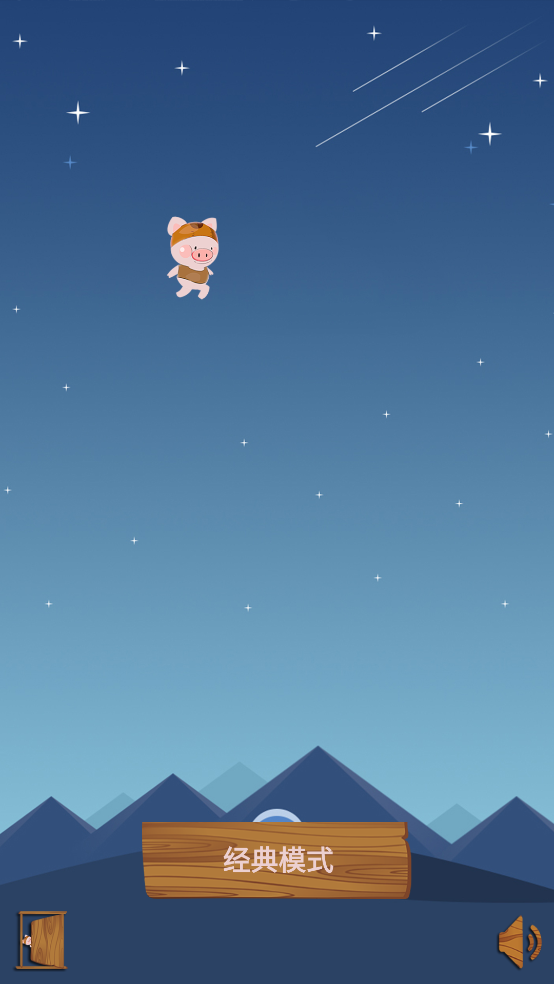
Task: Toggle the sound speaker icon
Action: coord(520,941)
